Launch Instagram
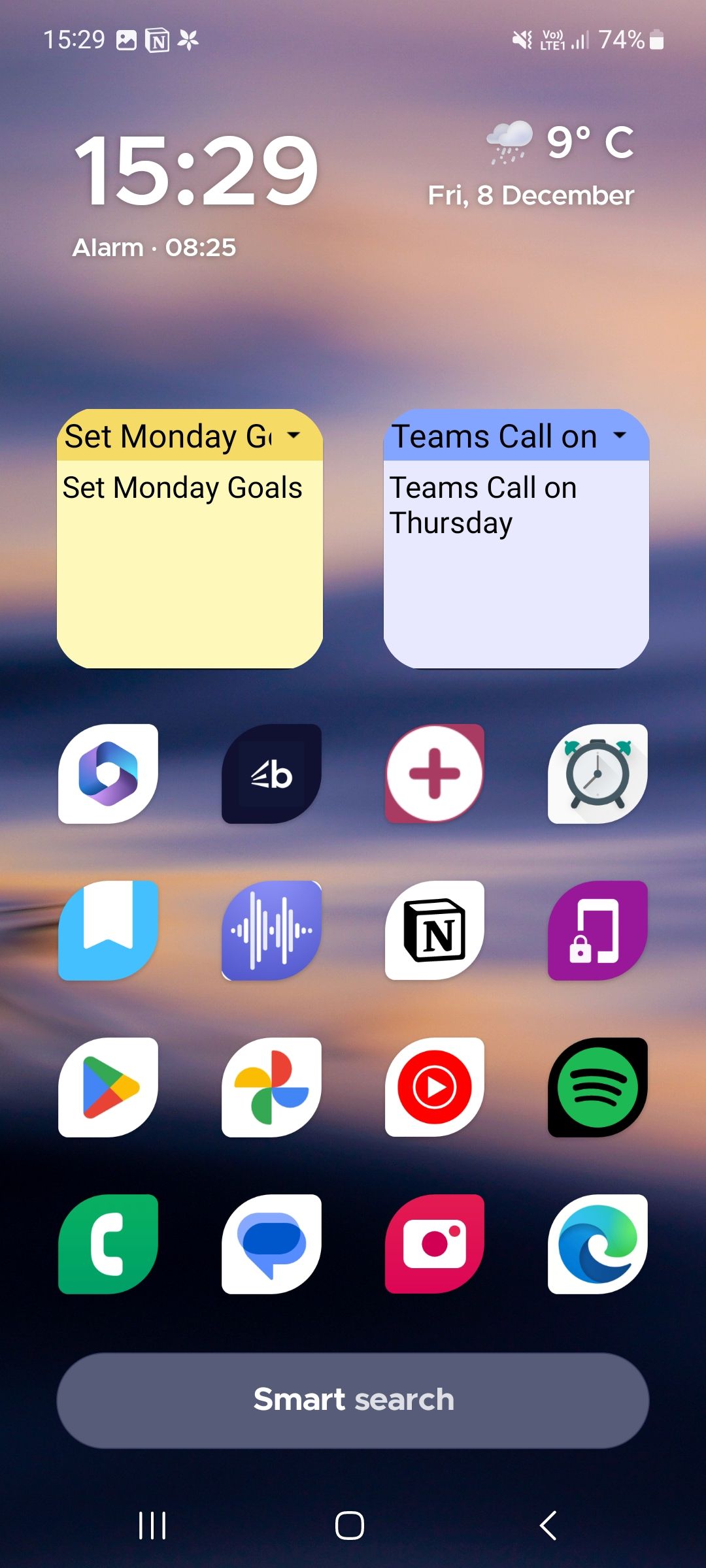Screen dimensions: 706x1568 [434, 1243]
